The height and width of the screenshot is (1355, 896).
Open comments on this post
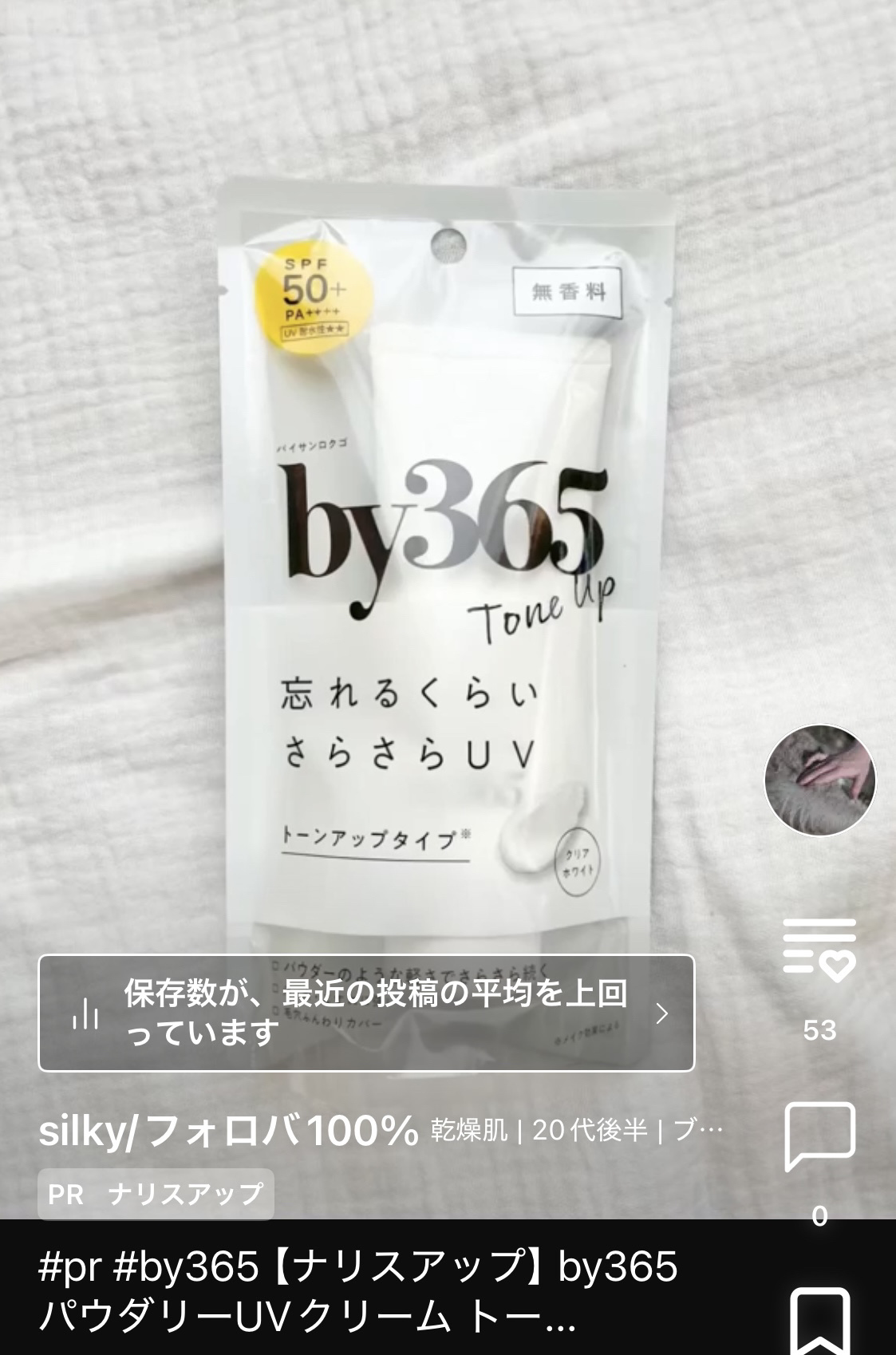(819, 1136)
